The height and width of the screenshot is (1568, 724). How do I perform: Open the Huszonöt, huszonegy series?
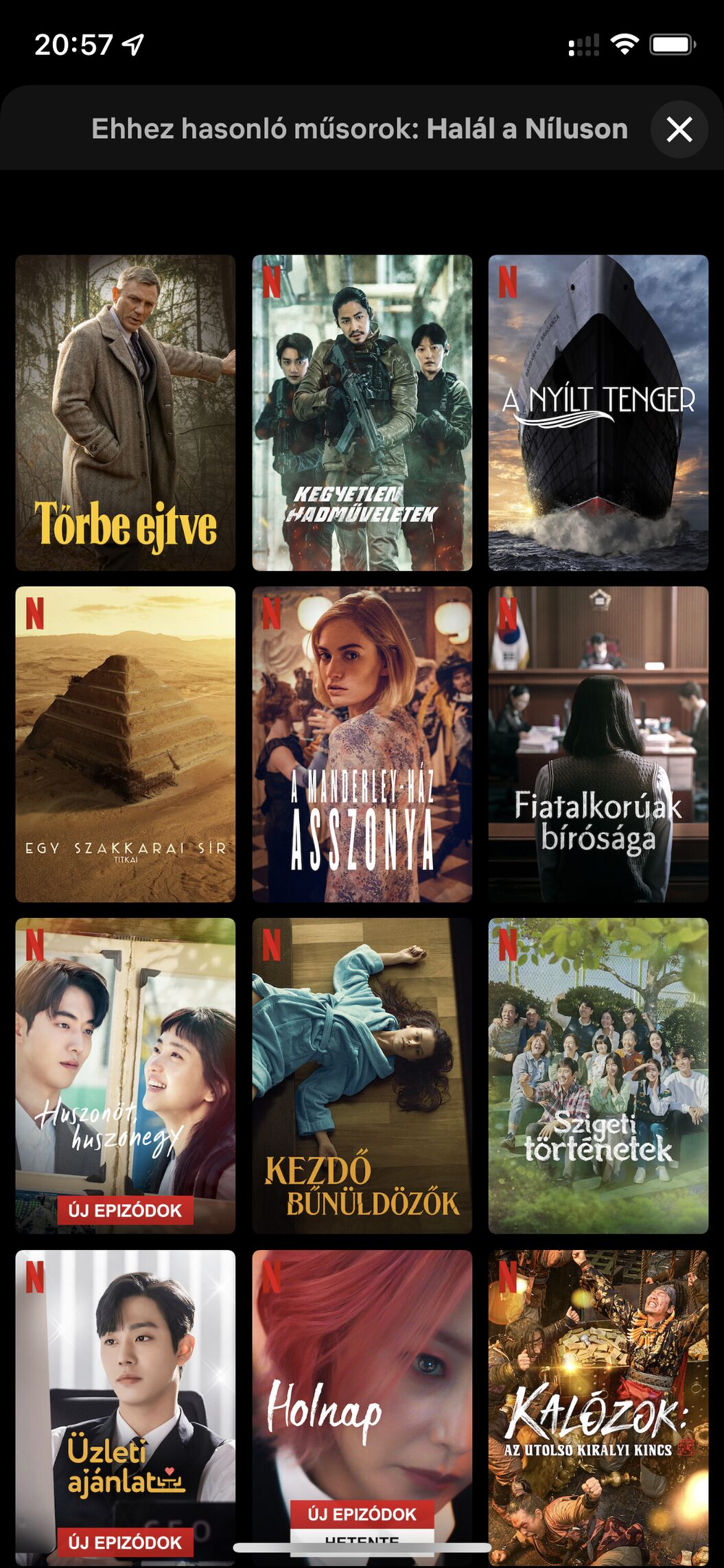click(125, 1075)
